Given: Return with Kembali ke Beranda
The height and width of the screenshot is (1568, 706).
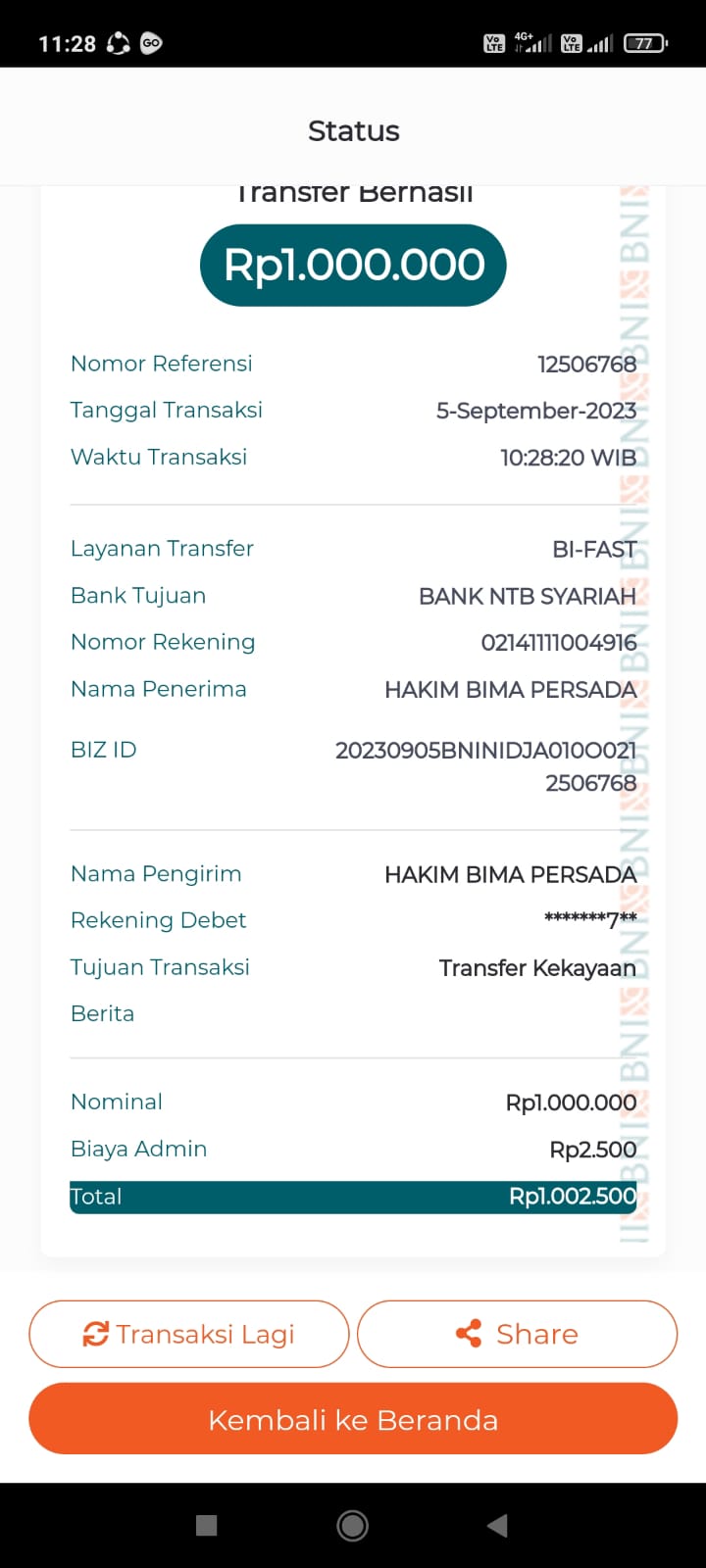Looking at the screenshot, I should (353, 1419).
